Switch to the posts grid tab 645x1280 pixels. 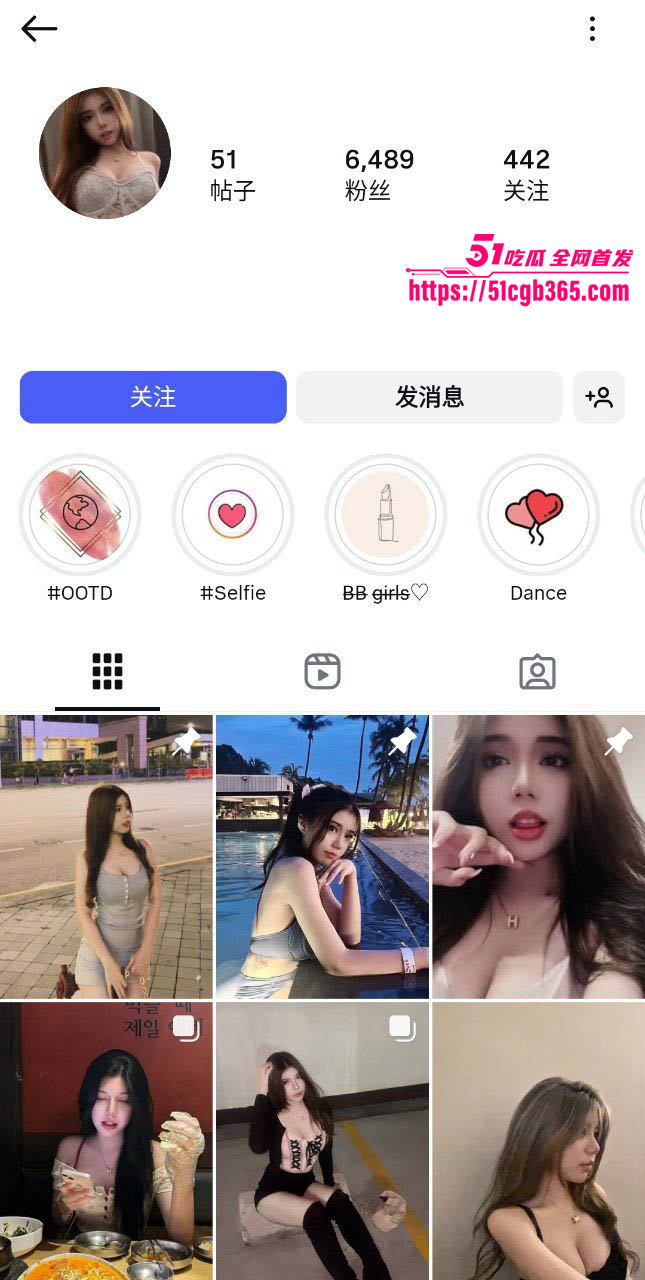(107, 672)
